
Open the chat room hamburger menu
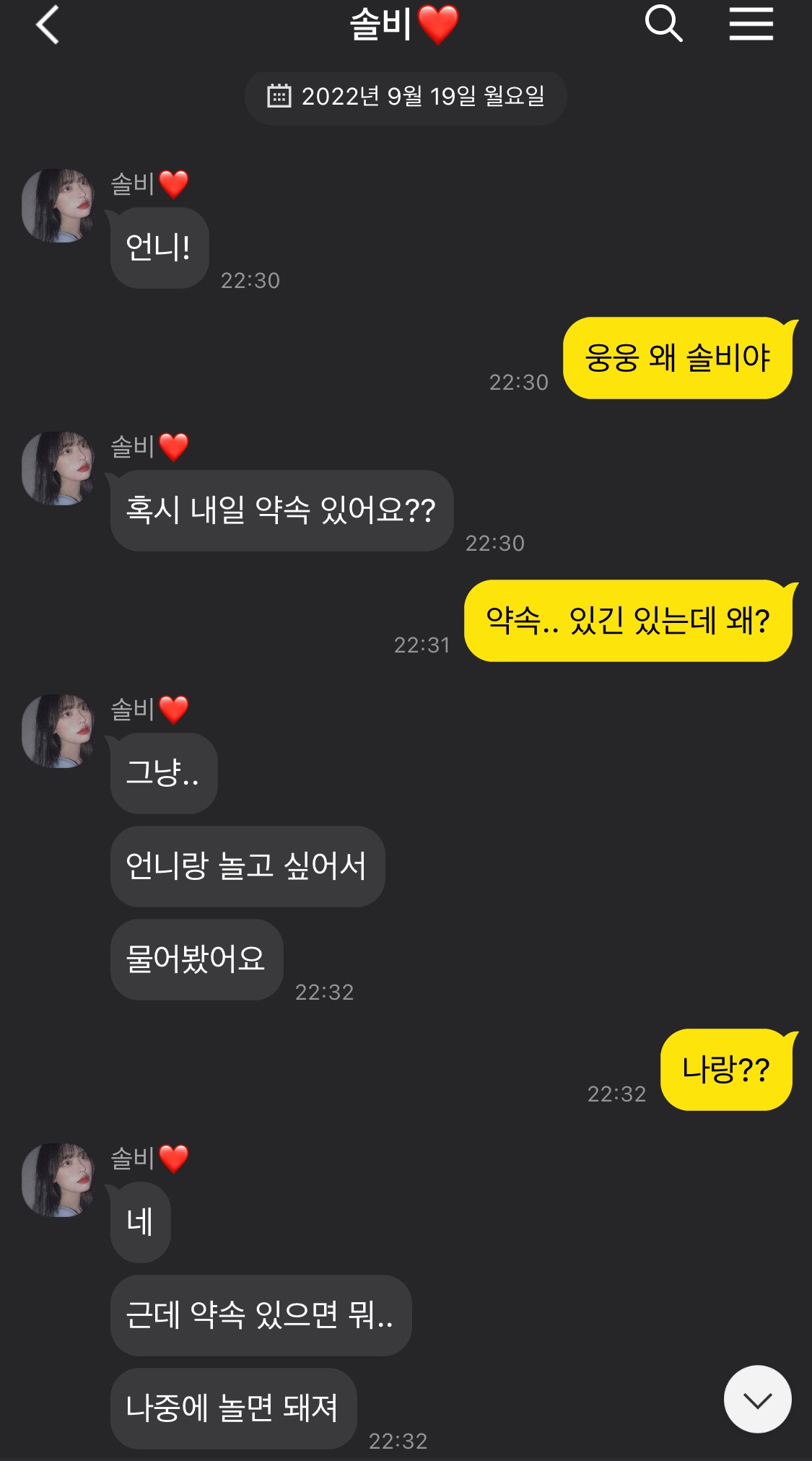[751, 24]
